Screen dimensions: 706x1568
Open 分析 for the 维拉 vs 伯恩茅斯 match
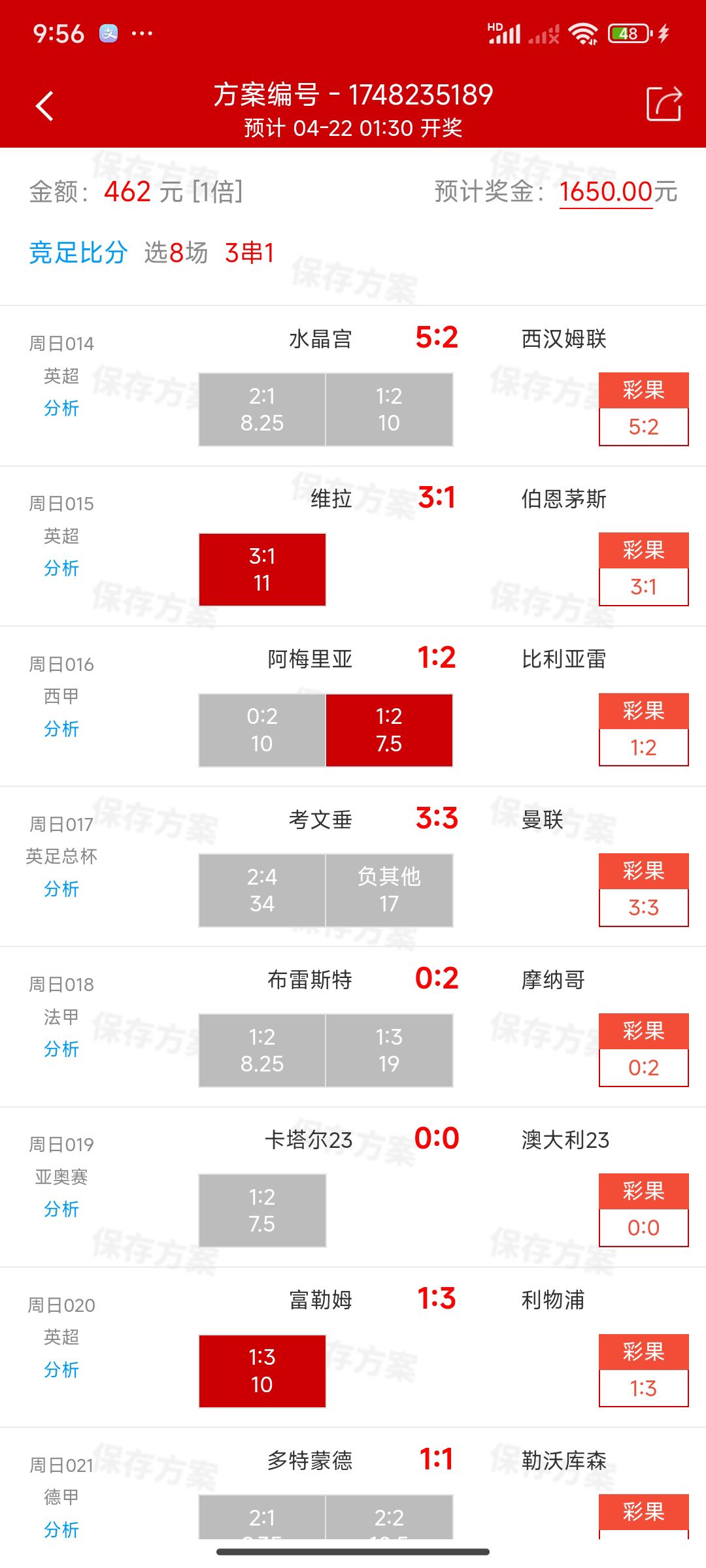pos(61,568)
